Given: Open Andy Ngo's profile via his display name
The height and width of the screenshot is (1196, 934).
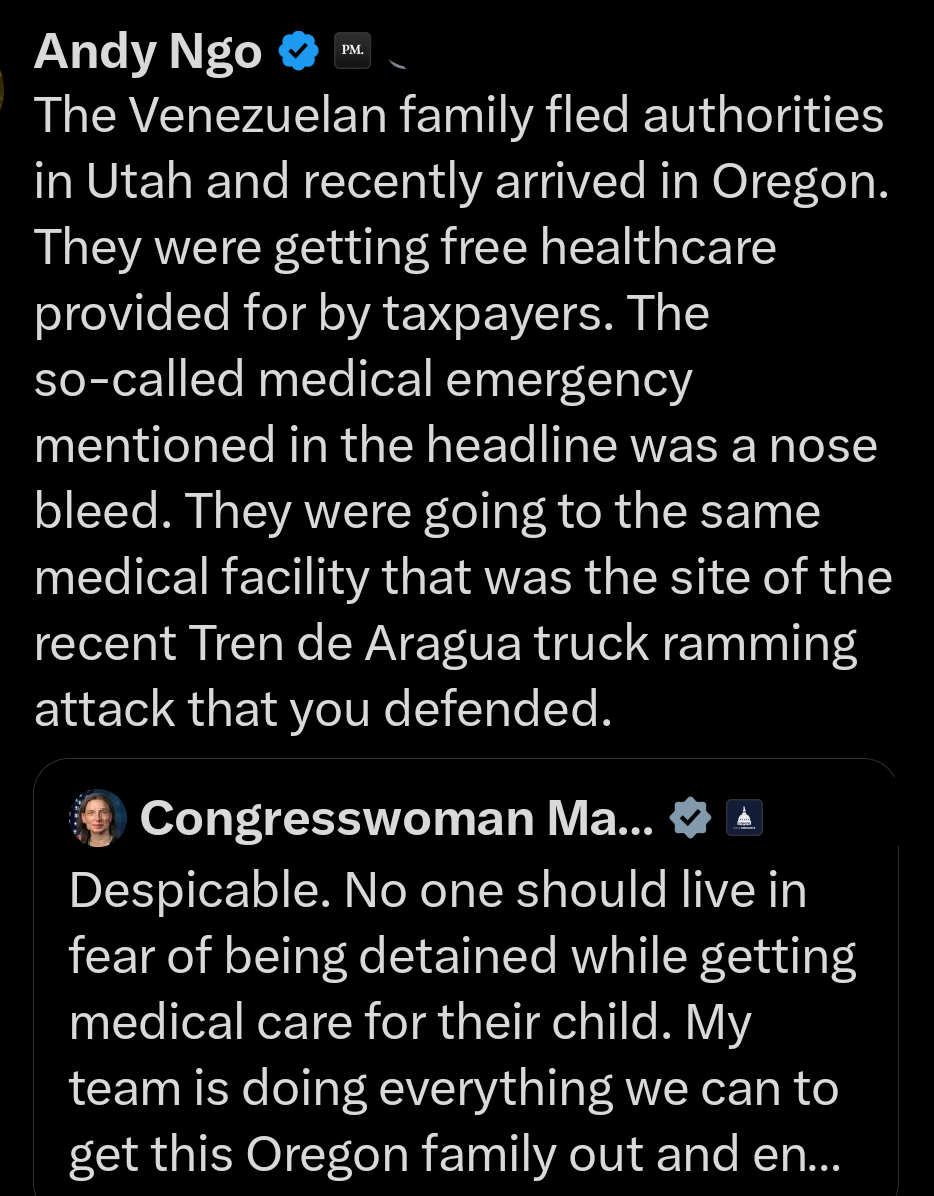Looking at the screenshot, I should [147, 50].
